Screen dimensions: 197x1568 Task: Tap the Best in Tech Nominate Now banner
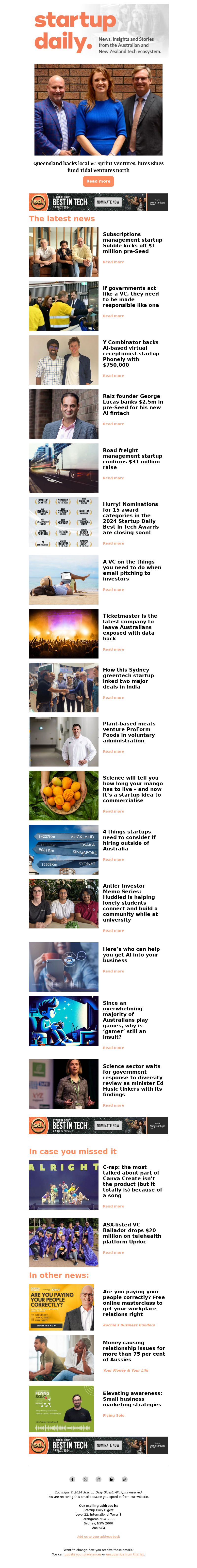[x=108, y=202]
